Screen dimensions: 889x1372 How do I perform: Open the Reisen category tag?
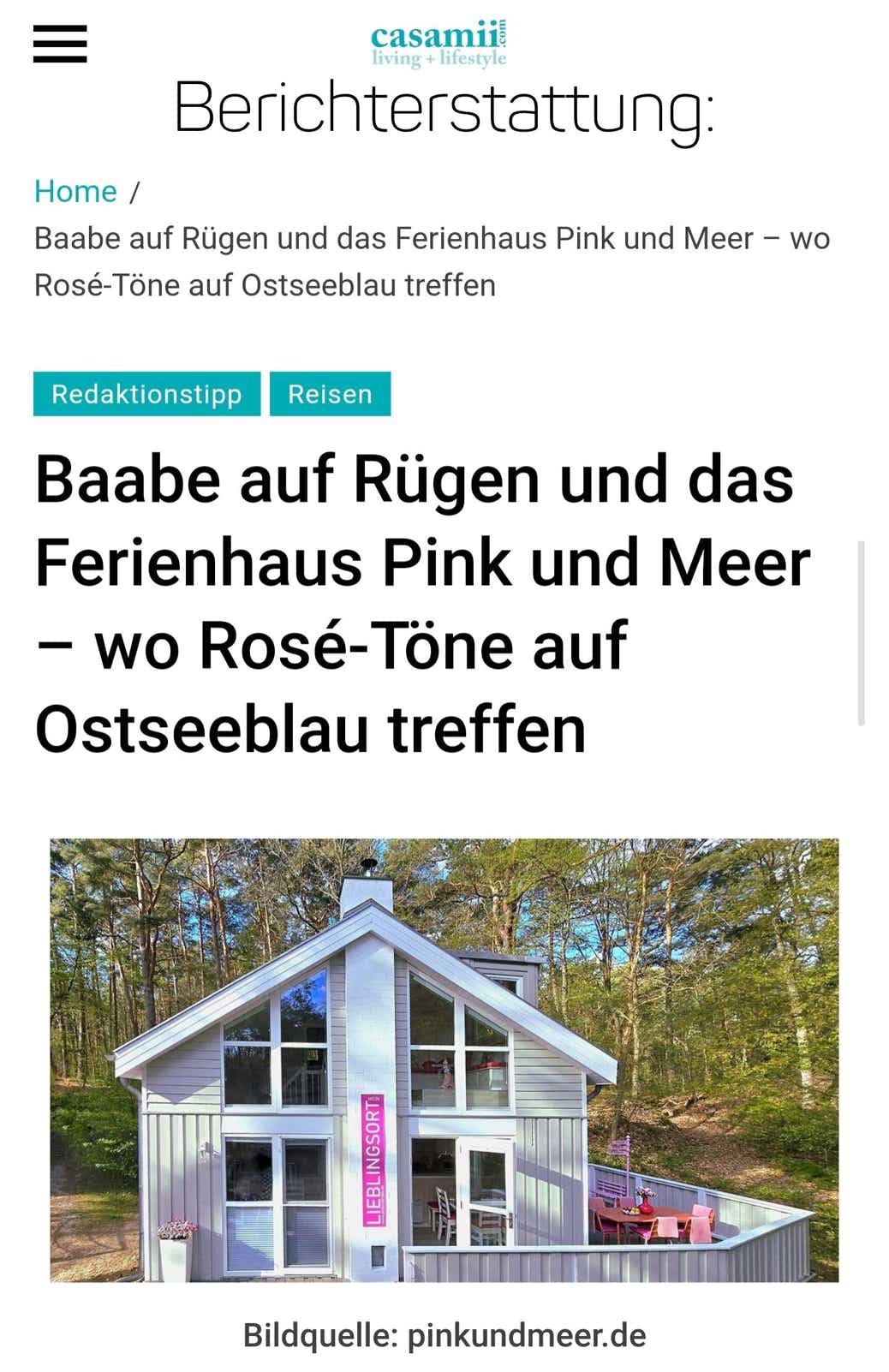330,394
